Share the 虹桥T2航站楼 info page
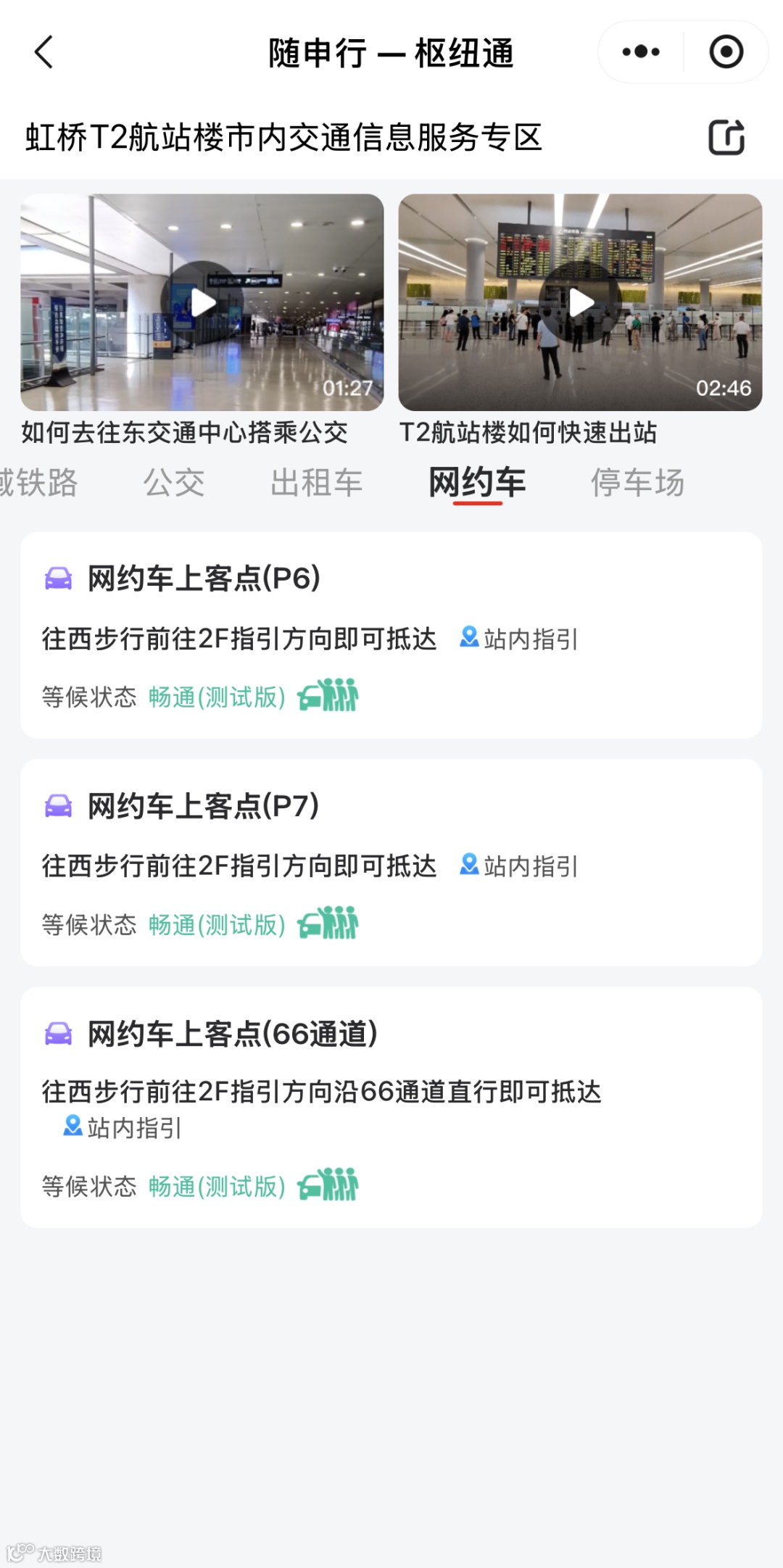This screenshot has height=1568, width=783. tap(726, 137)
